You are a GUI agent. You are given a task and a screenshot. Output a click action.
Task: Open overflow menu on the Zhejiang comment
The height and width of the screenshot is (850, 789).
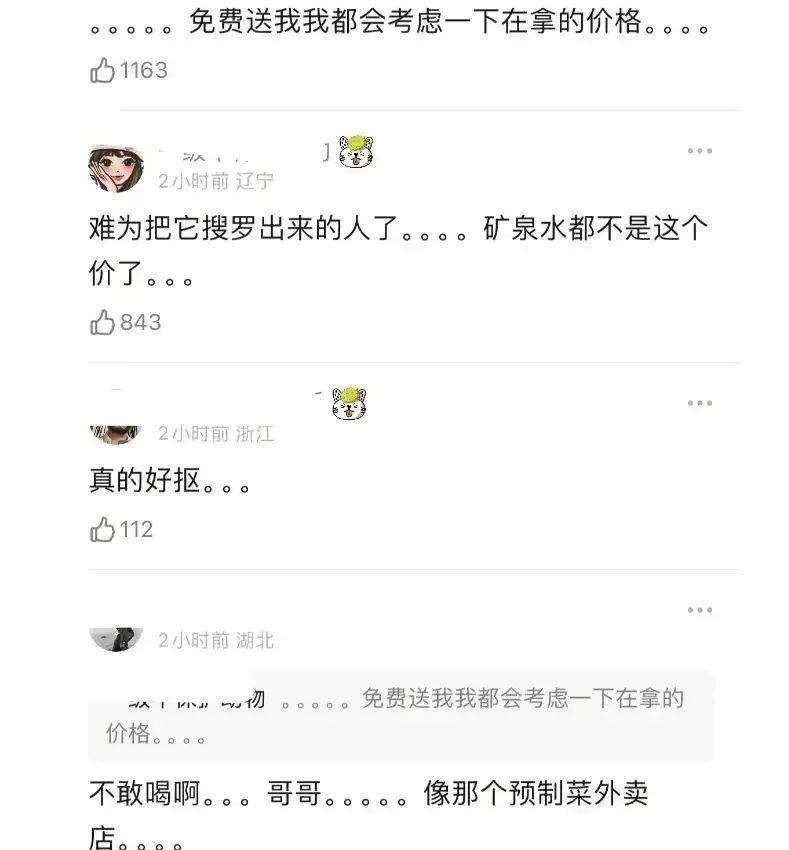pos(699,403)
